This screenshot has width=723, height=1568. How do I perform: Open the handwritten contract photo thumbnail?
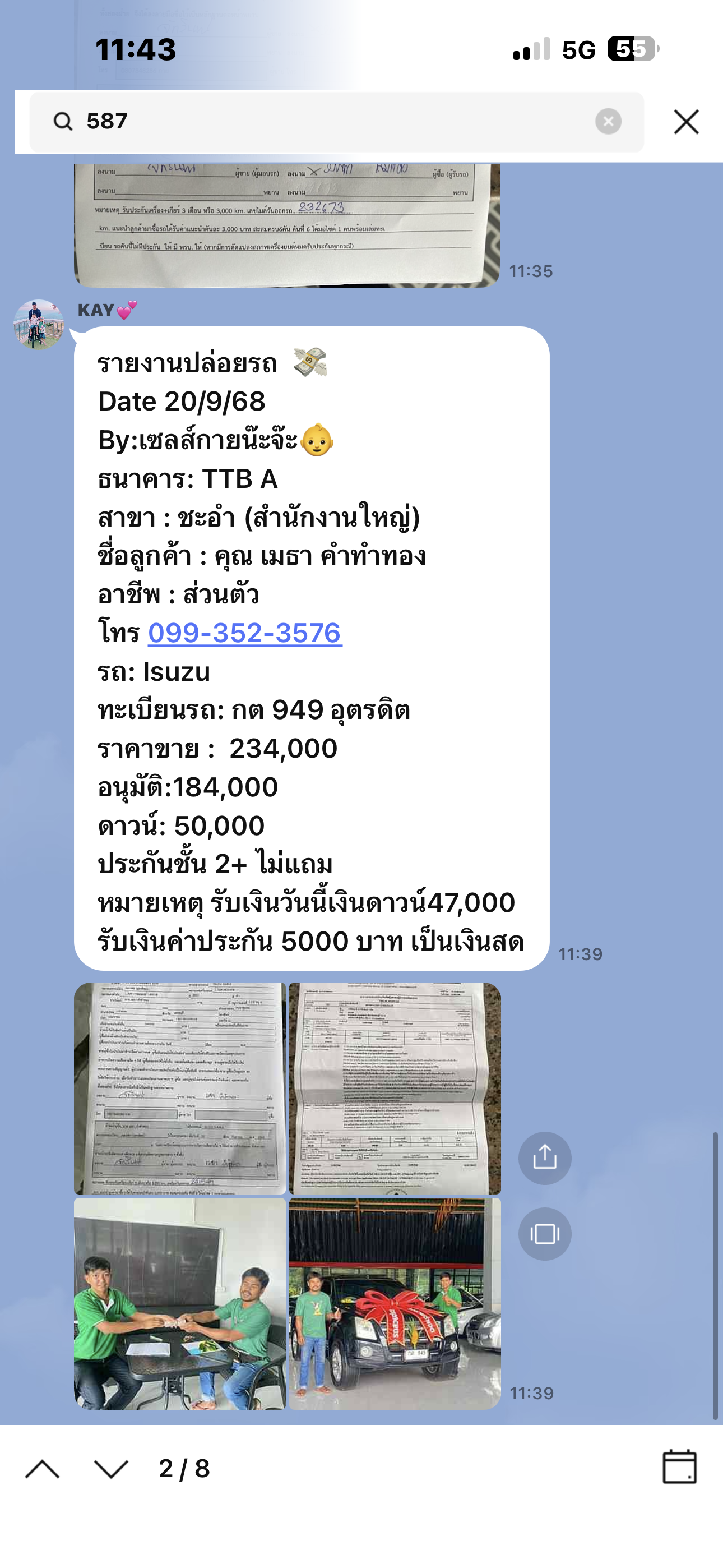click(x=179, y=1088)
